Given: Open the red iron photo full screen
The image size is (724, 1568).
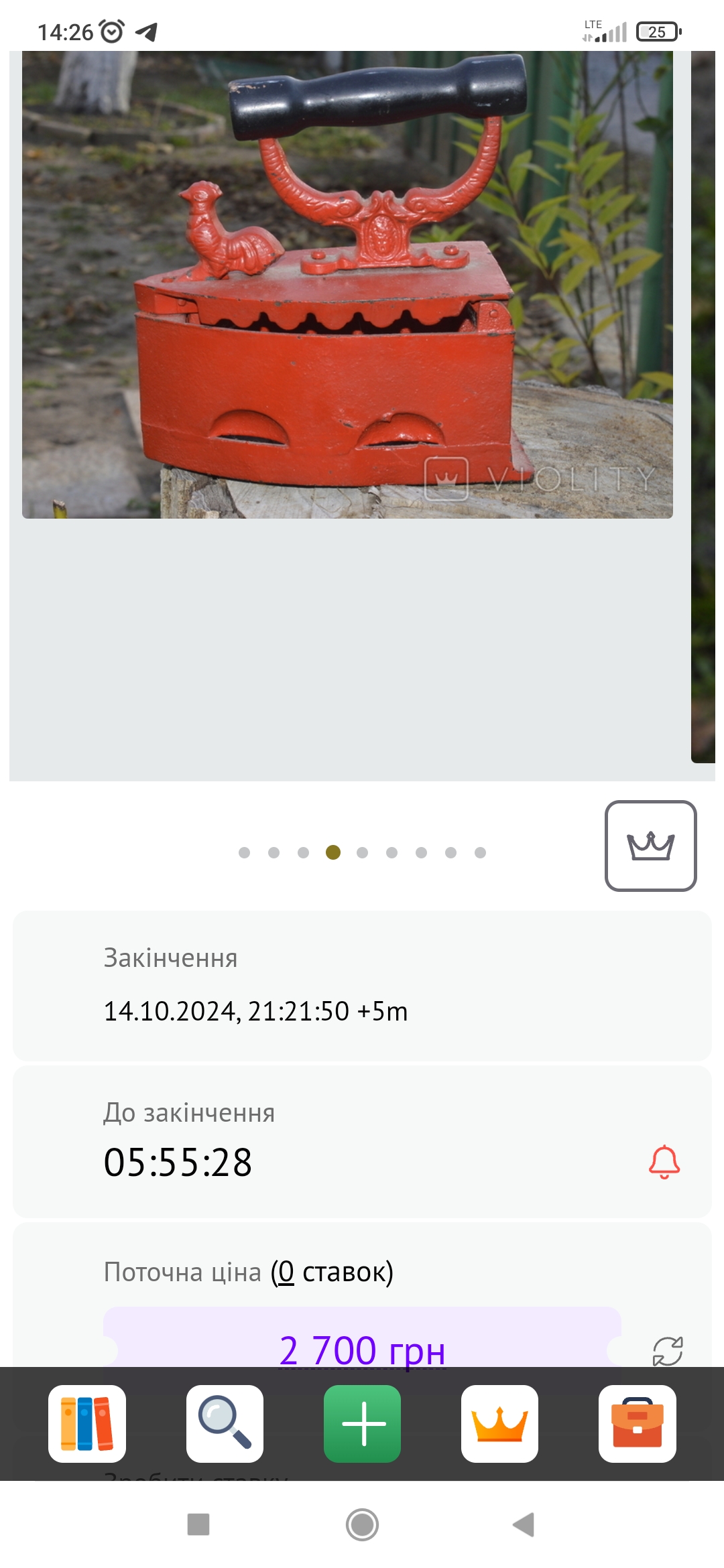Looking at the screenshot, I should [347, 284].
